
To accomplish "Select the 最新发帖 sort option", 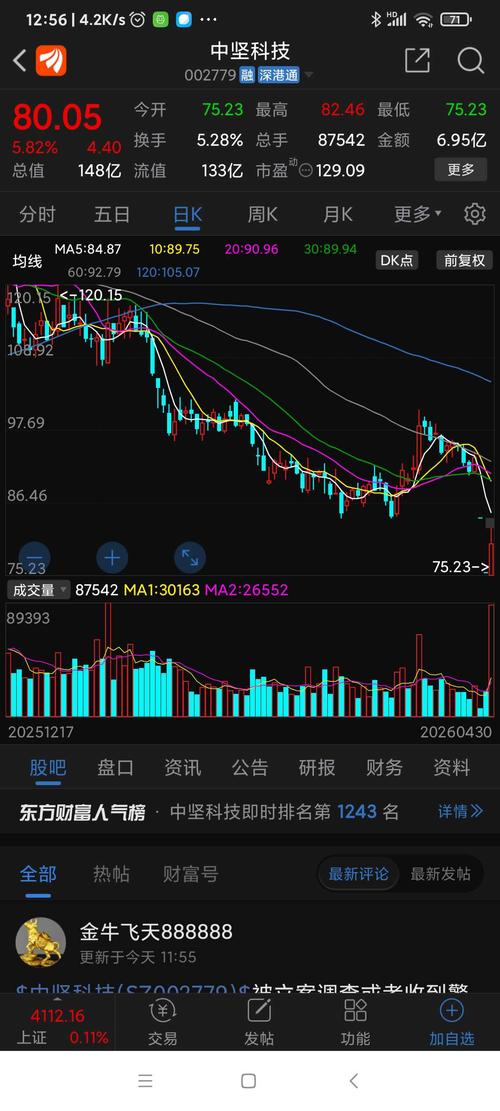I will pos(440,874).
